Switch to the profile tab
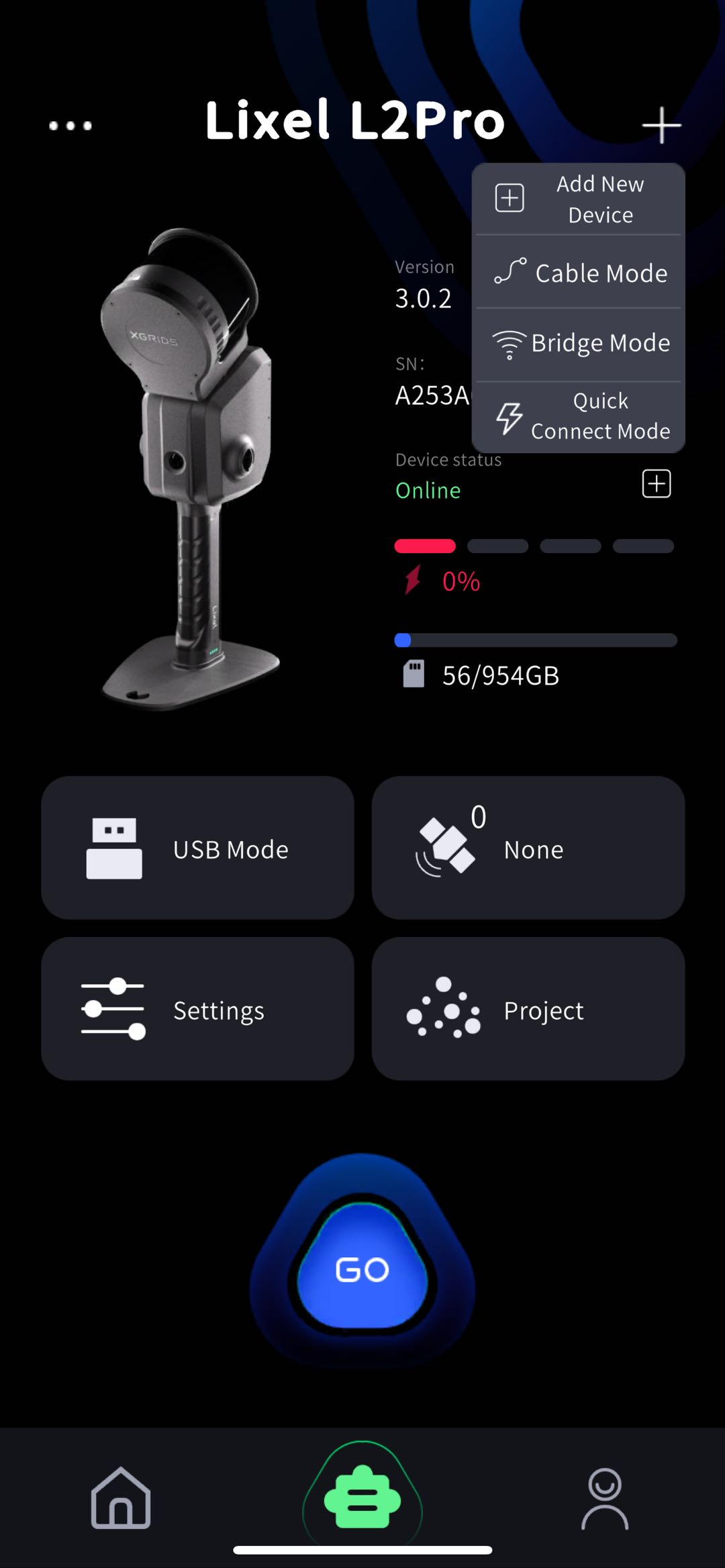This screenshot has height=1568, width=725. pyautogui.click(x=605, y=1498)
